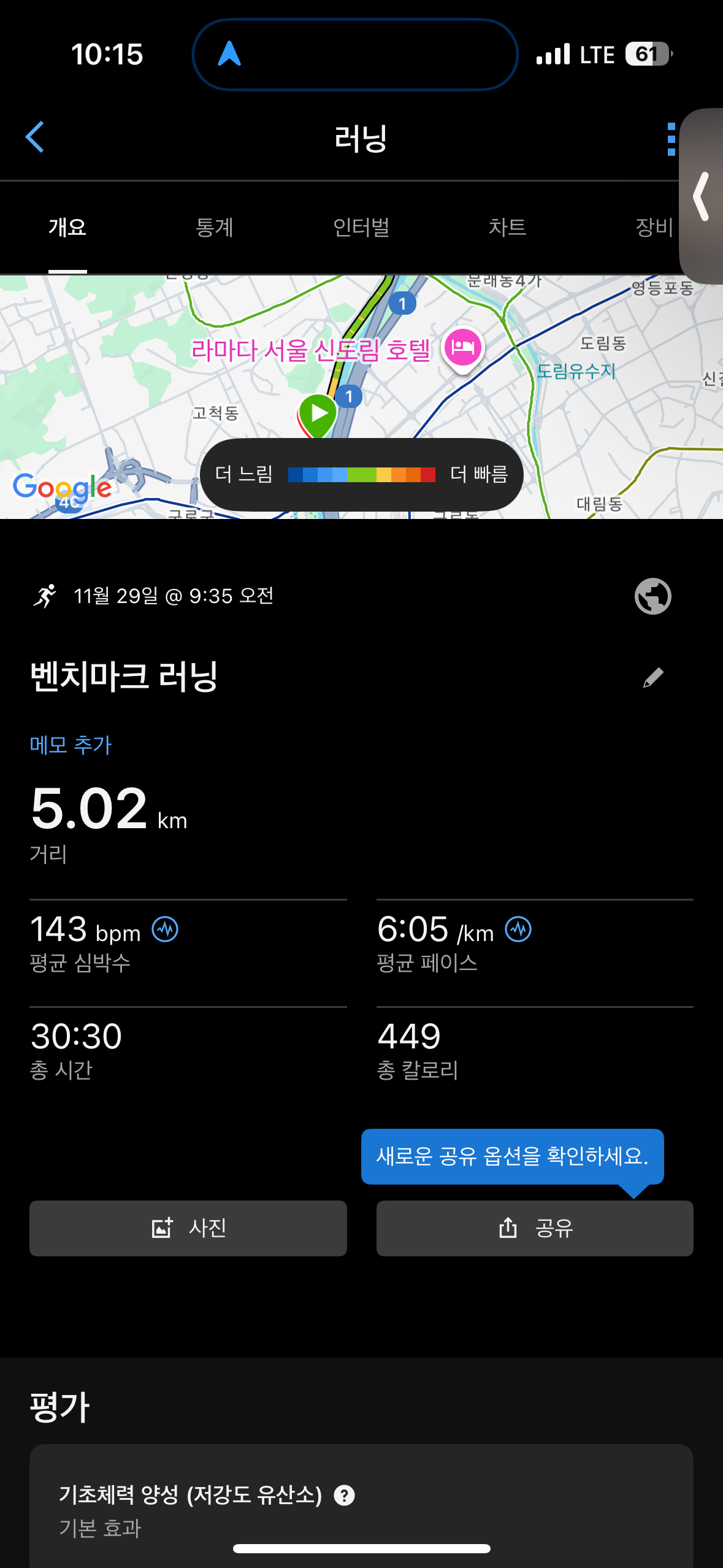This screenshot has height=1568, width=723.
Task: Open the three-dot overflow menu
Action: click(x=671, y=139)
